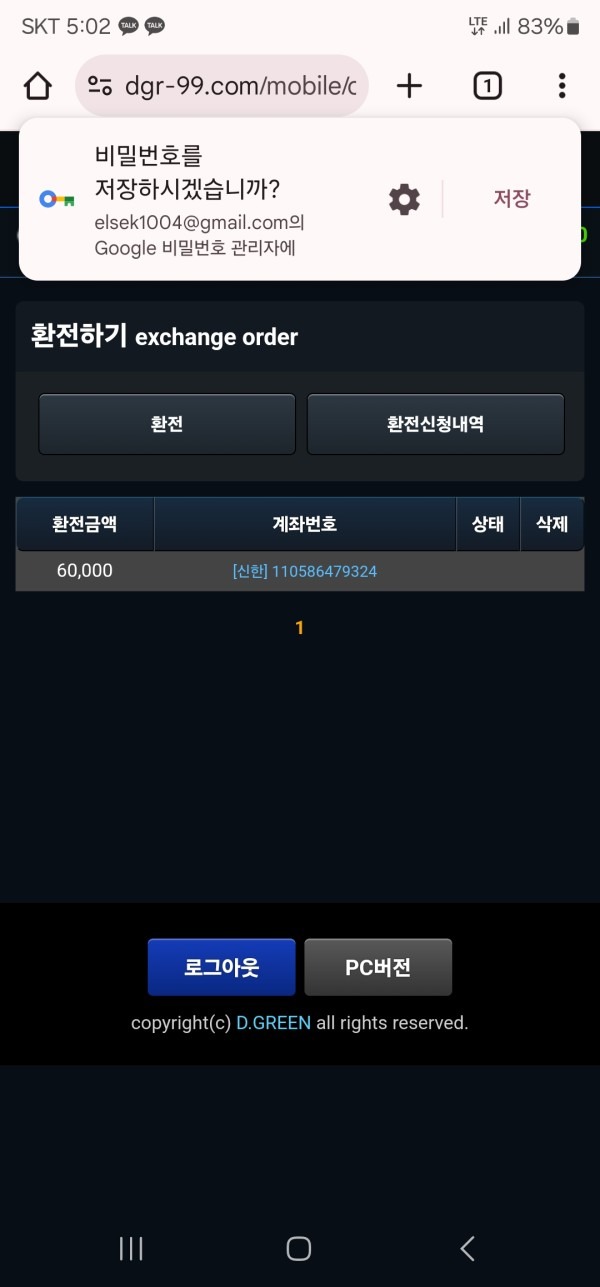Image resolution: width=600 pixels, height=1287 pixels.
Task: Open the browser overflow menu
Action: tap(562, 86)
